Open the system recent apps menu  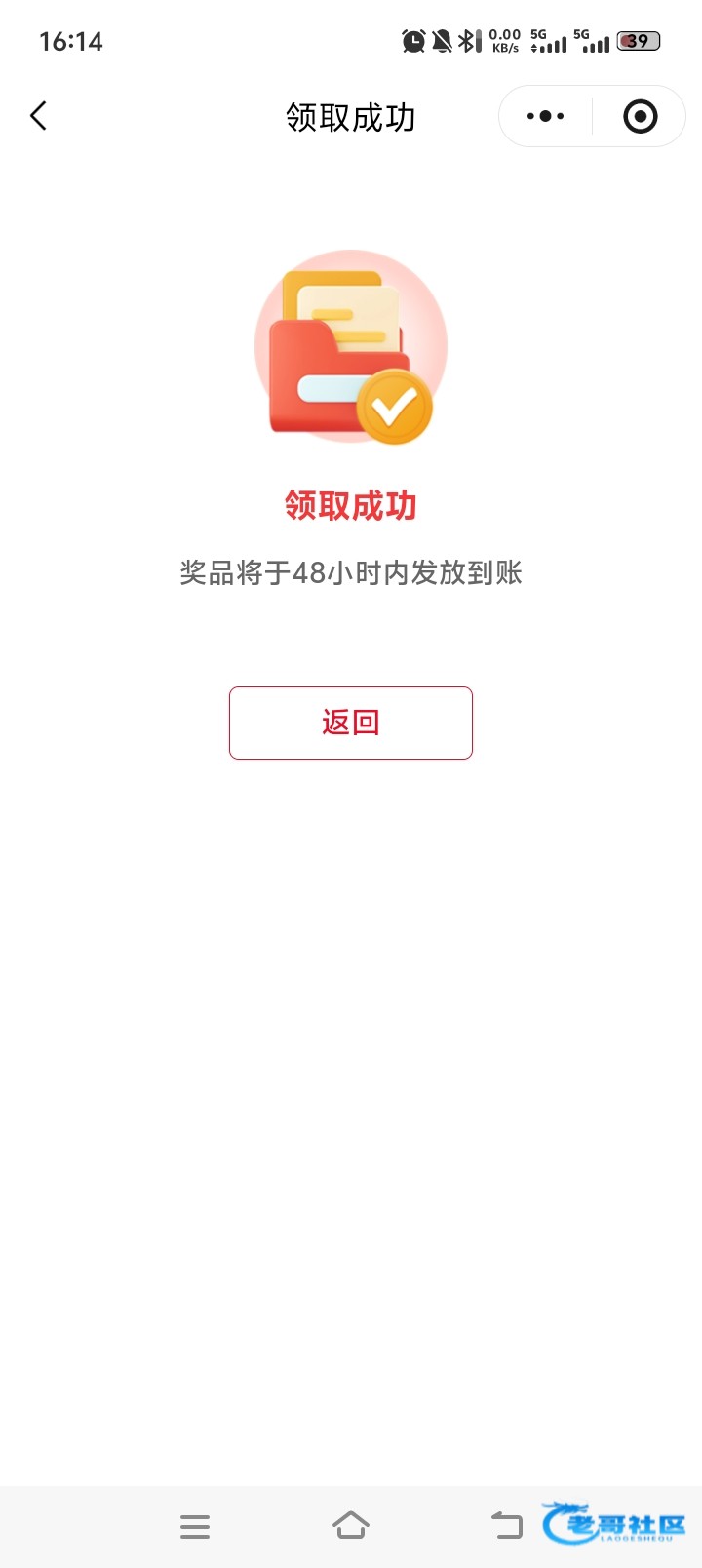coord(195,1526)
